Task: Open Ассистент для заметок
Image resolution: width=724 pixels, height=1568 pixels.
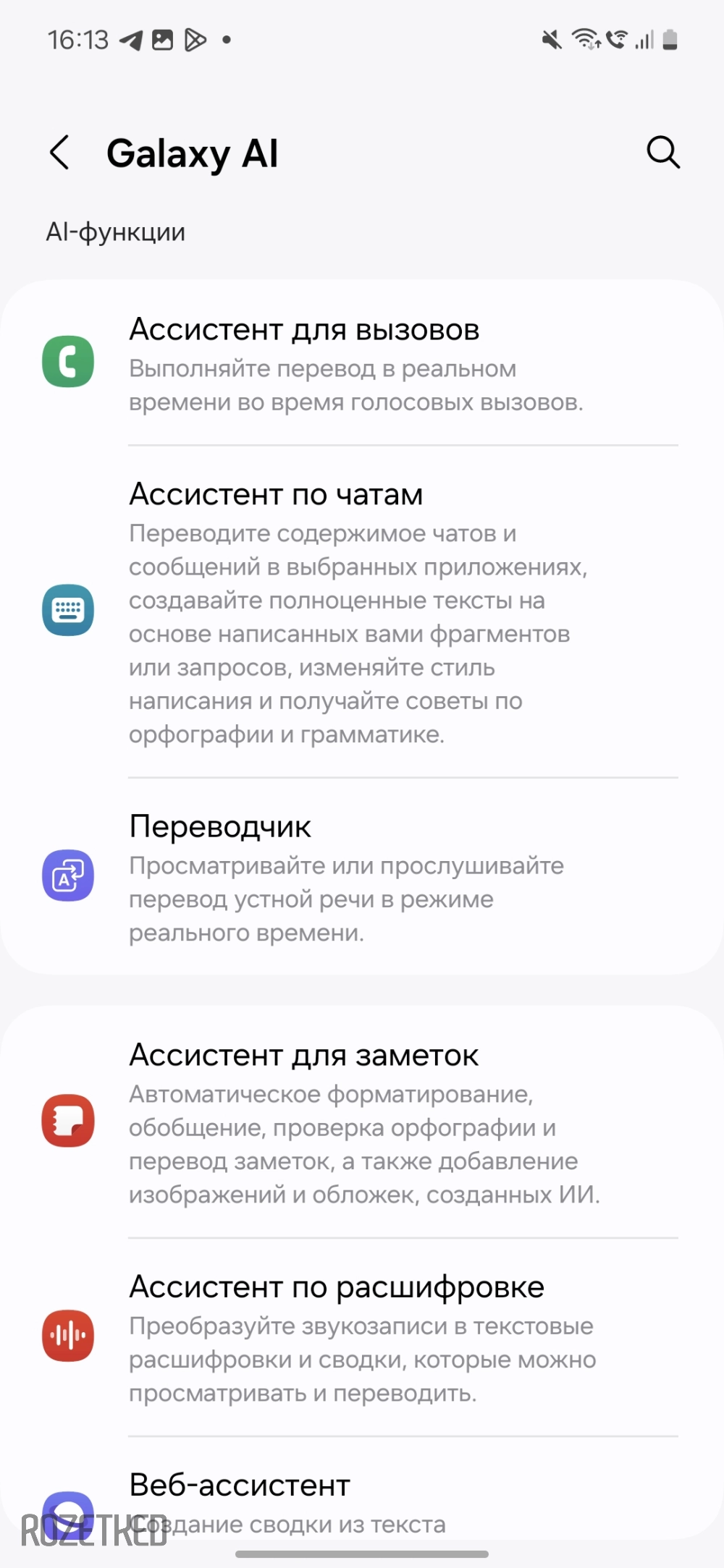Action: [362, 1122]
